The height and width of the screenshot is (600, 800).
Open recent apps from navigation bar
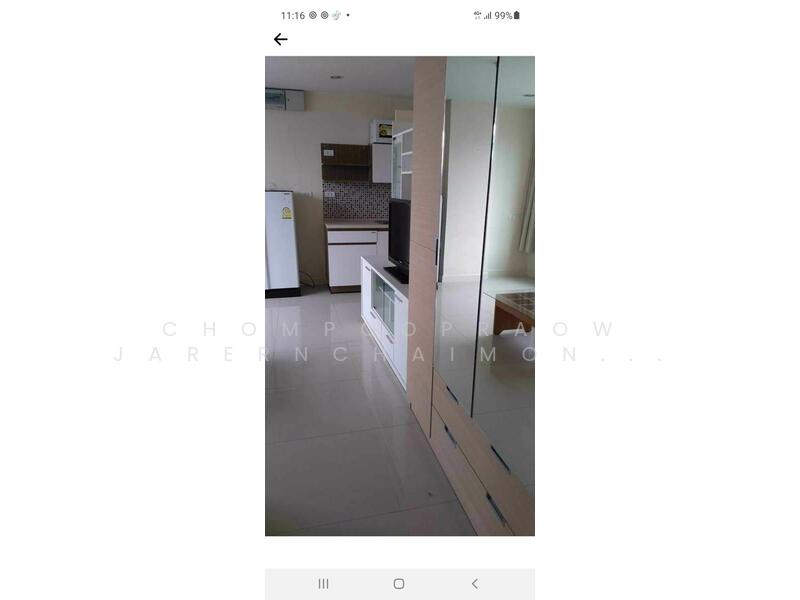pyautogui.click(x=323, y=583)
